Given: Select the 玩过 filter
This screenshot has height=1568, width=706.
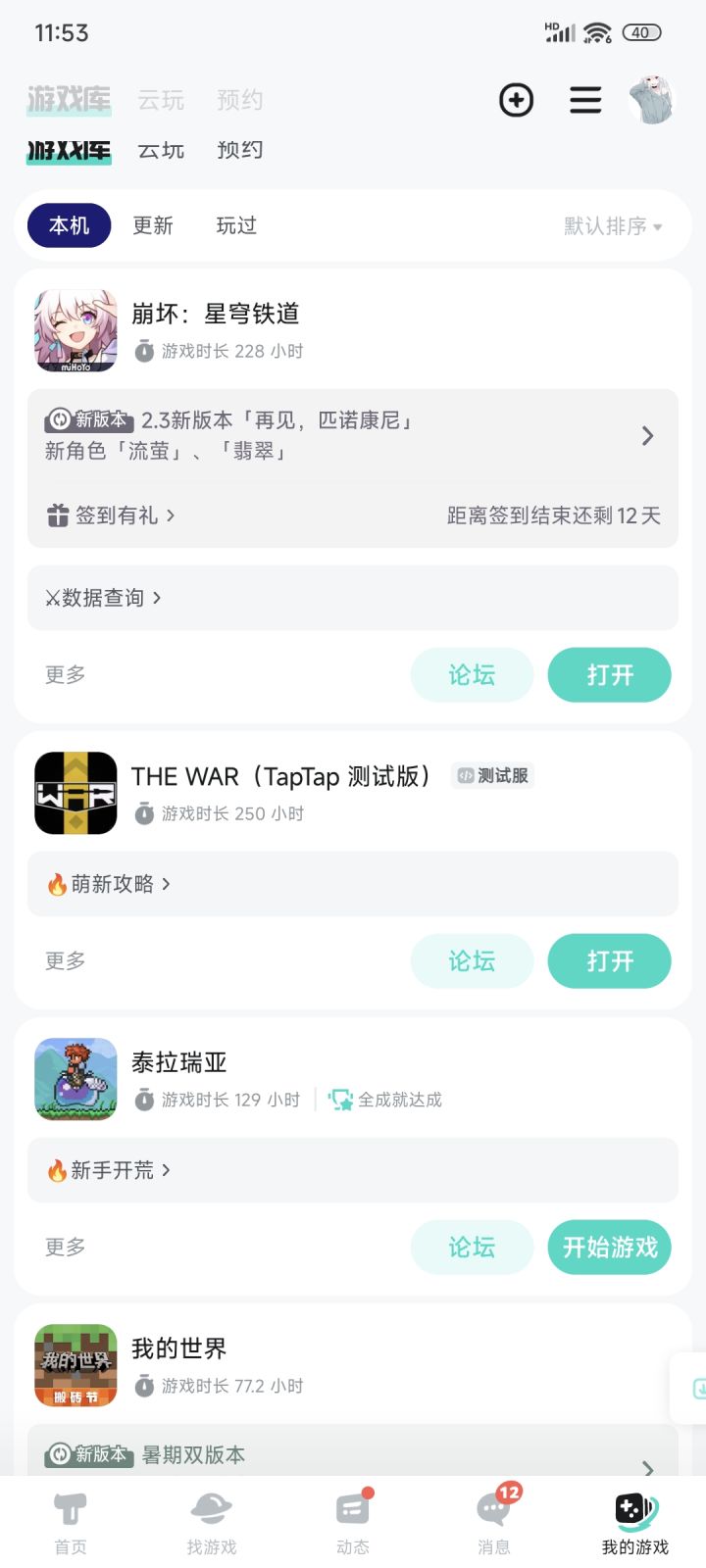Looking at the screenshot, I should point(236,225).
